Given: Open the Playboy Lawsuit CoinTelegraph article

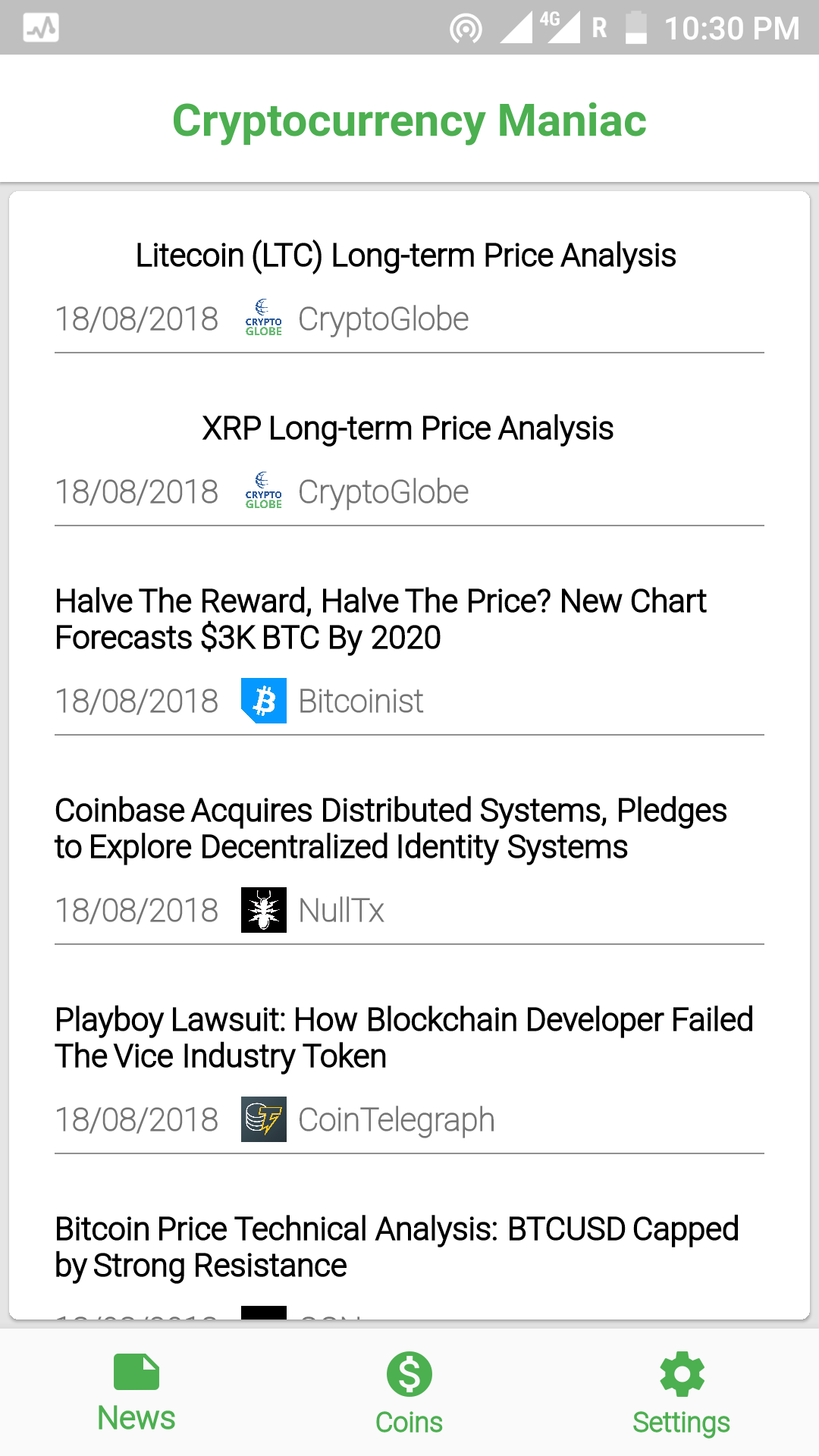Looking at the screenshot, I should 403,1038.
